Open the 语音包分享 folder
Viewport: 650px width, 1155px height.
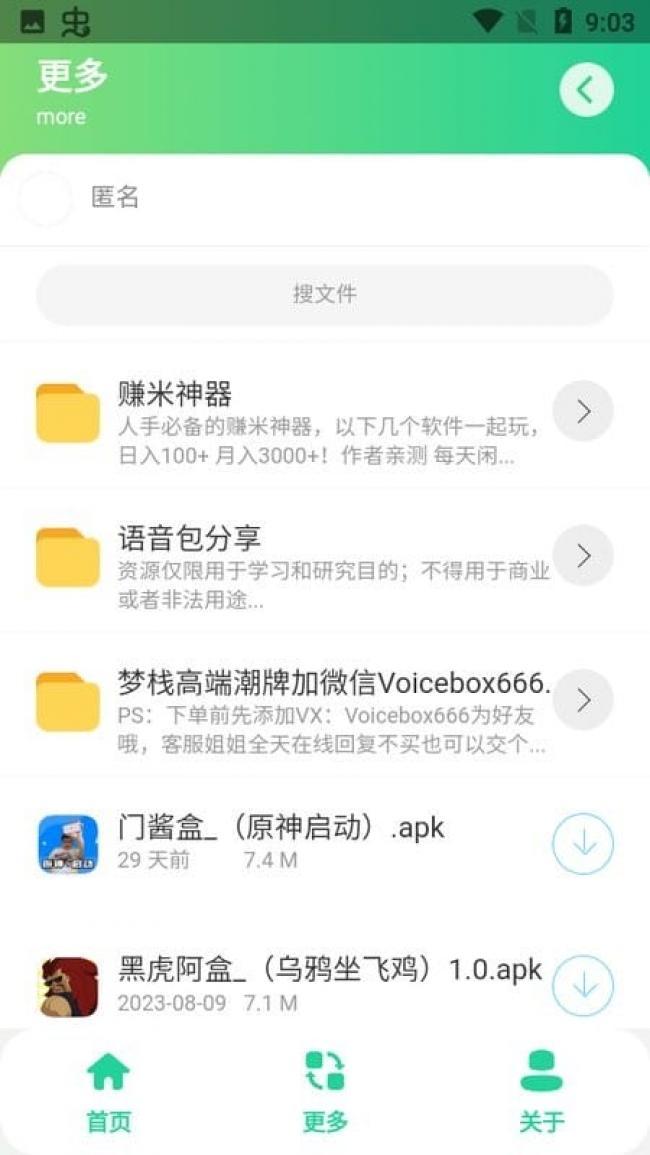point(582,555)
